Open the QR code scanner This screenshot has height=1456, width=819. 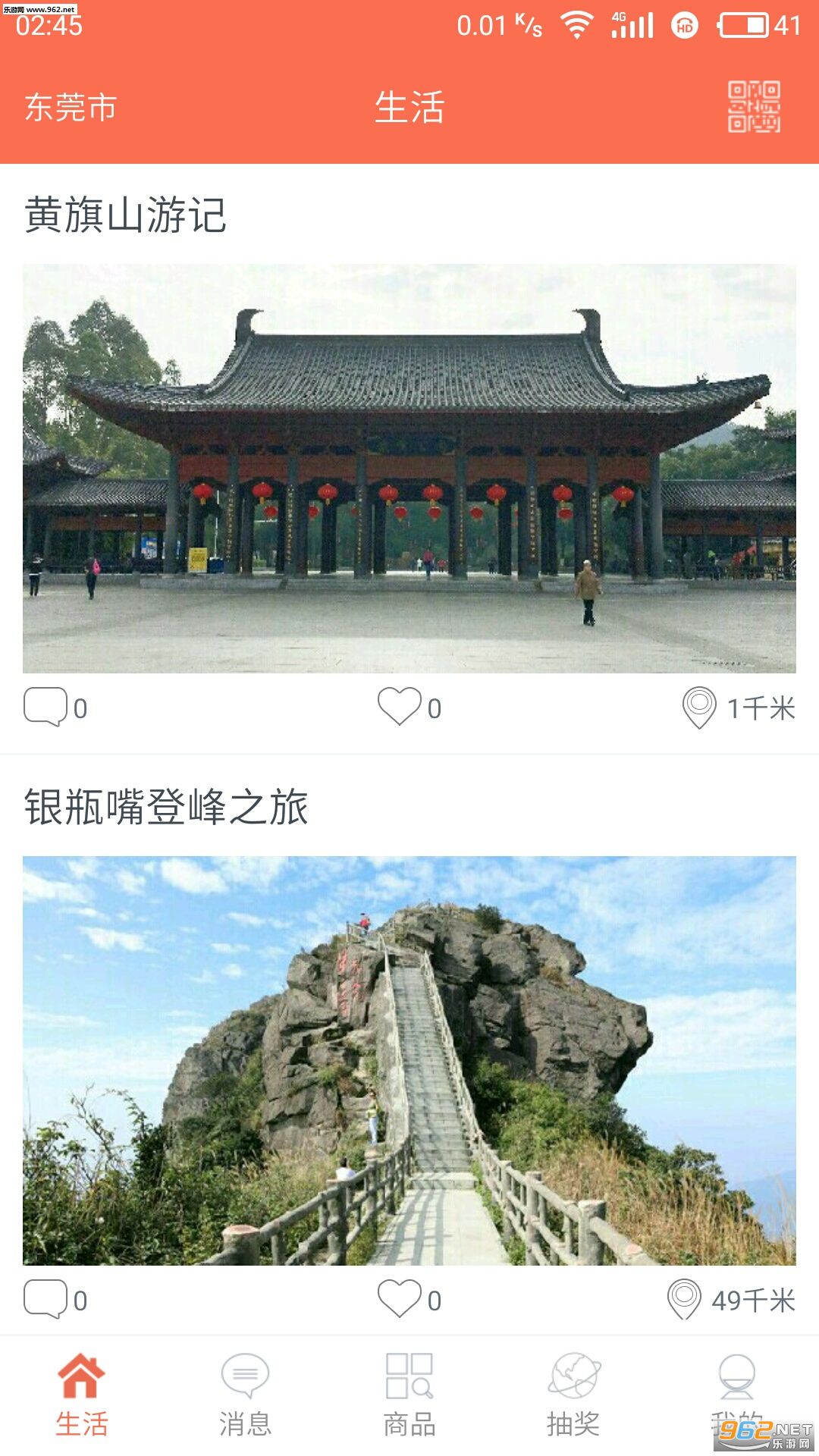pyautogui.click(x=754, y=107)
